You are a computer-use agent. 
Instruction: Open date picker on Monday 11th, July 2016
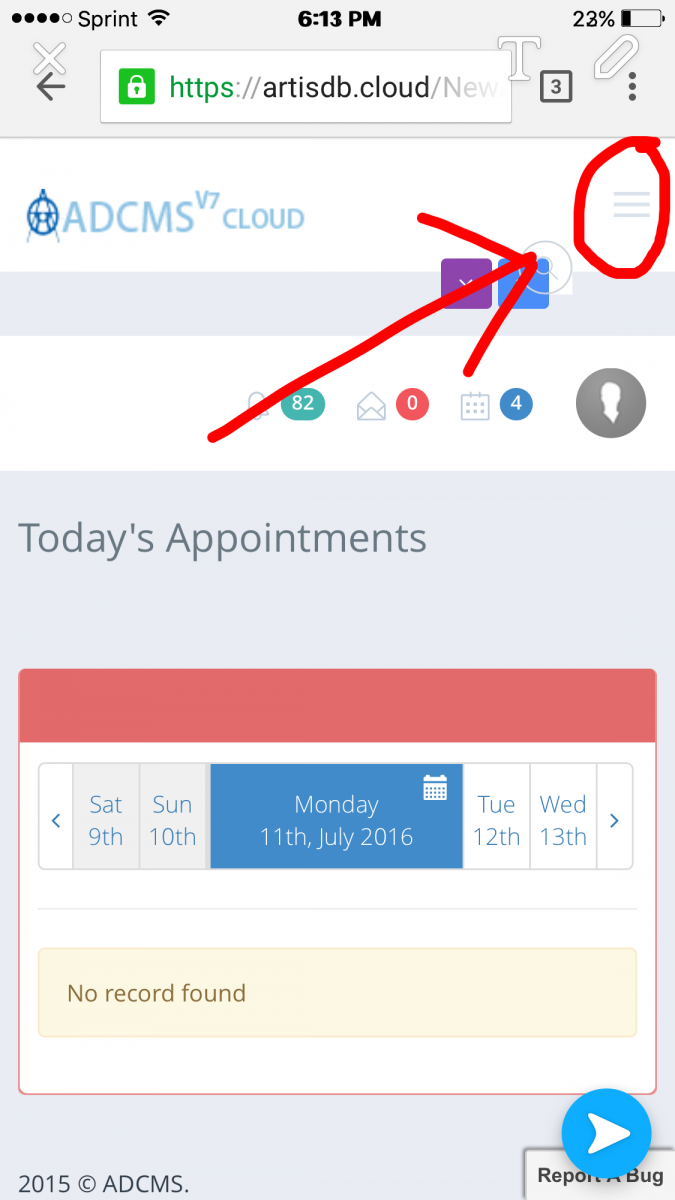(x=435, y=788)
